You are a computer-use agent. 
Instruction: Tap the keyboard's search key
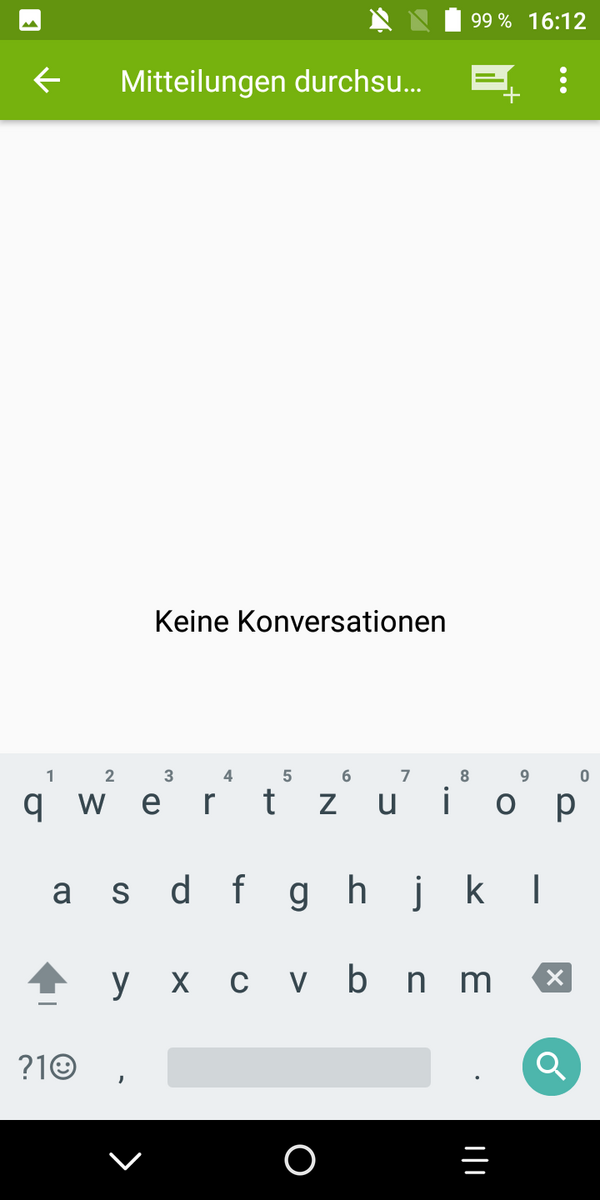click(x=551, y=1067)
